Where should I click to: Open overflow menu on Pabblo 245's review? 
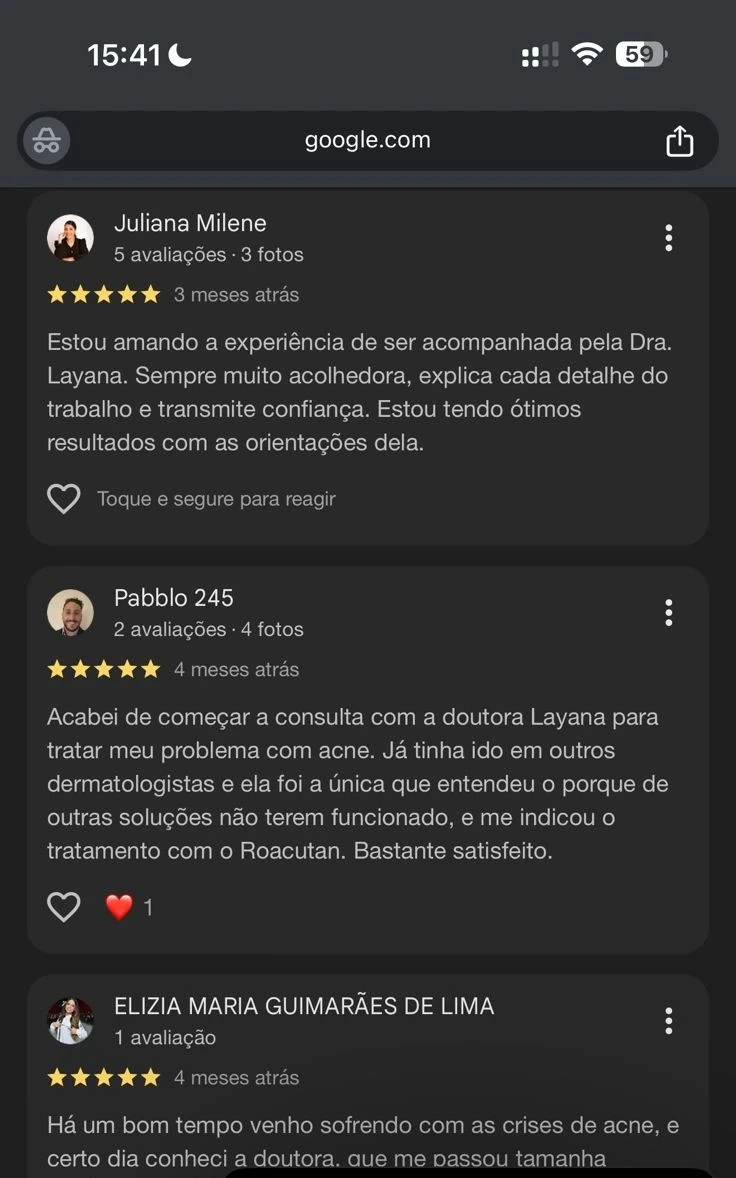(668, 613)
